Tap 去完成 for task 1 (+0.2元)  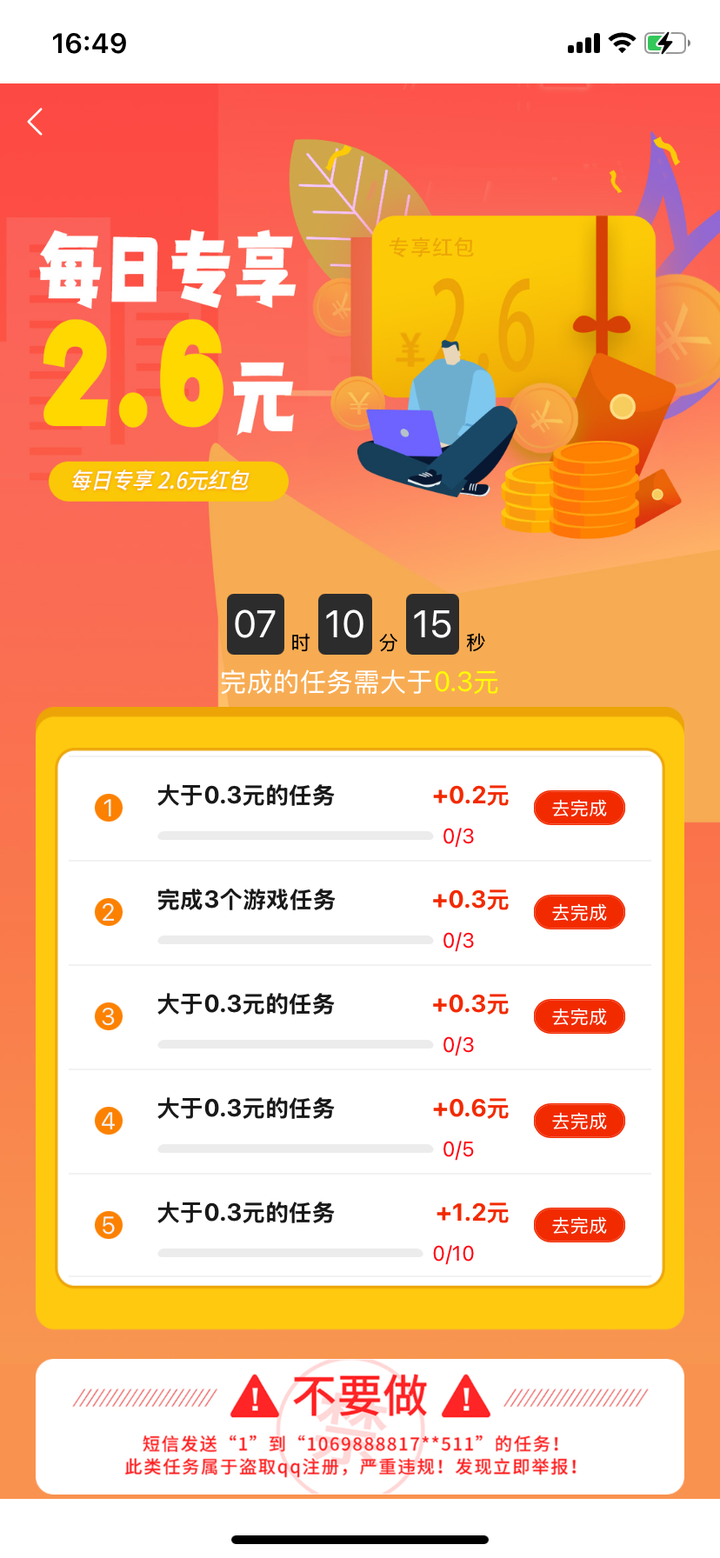[x=579, y=808]
